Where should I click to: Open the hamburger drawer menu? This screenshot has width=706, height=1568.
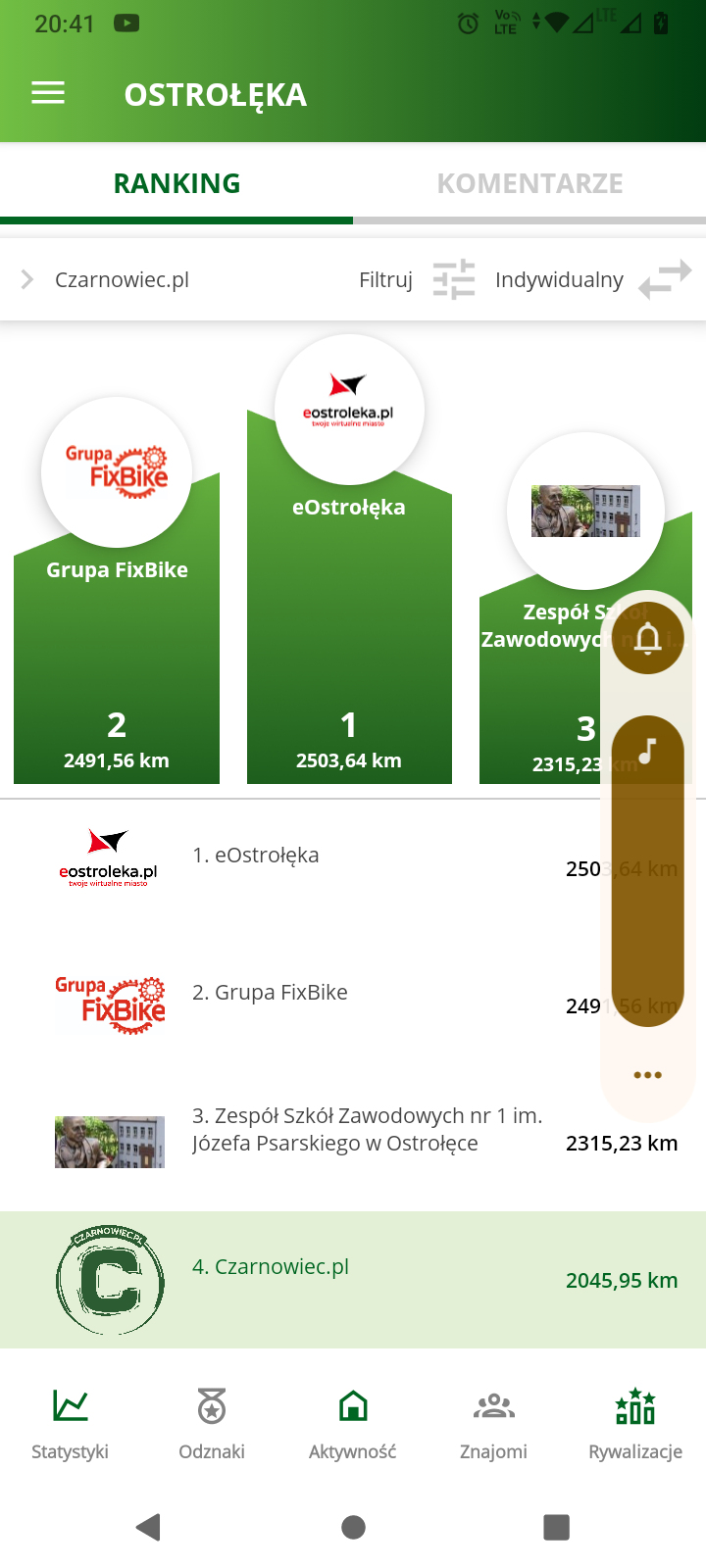[48, 94]
